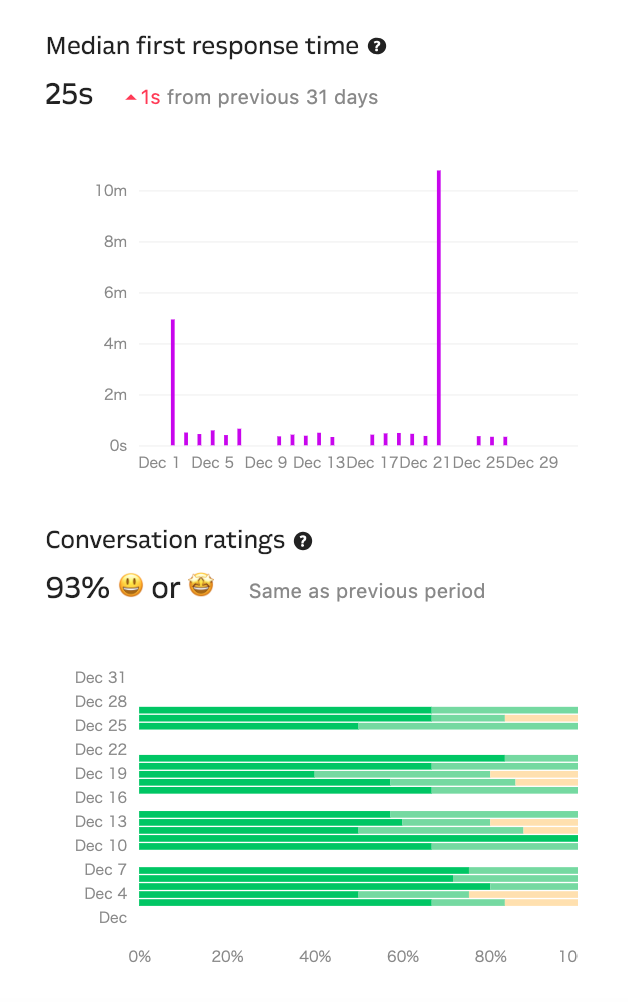Show help tooltip for Conversation ratings
The image size is (628, 1002).
[304, 541]
